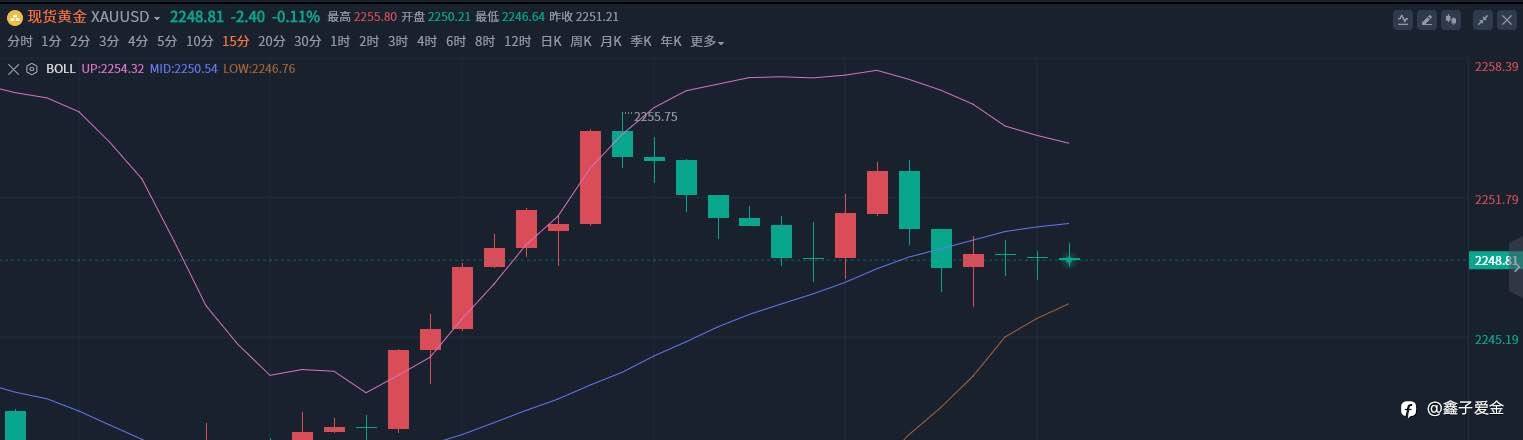Viewport: 1523px width, 440px height.
Task: Open BOLL indicator settings gear
Action: (x=32, y=69)
